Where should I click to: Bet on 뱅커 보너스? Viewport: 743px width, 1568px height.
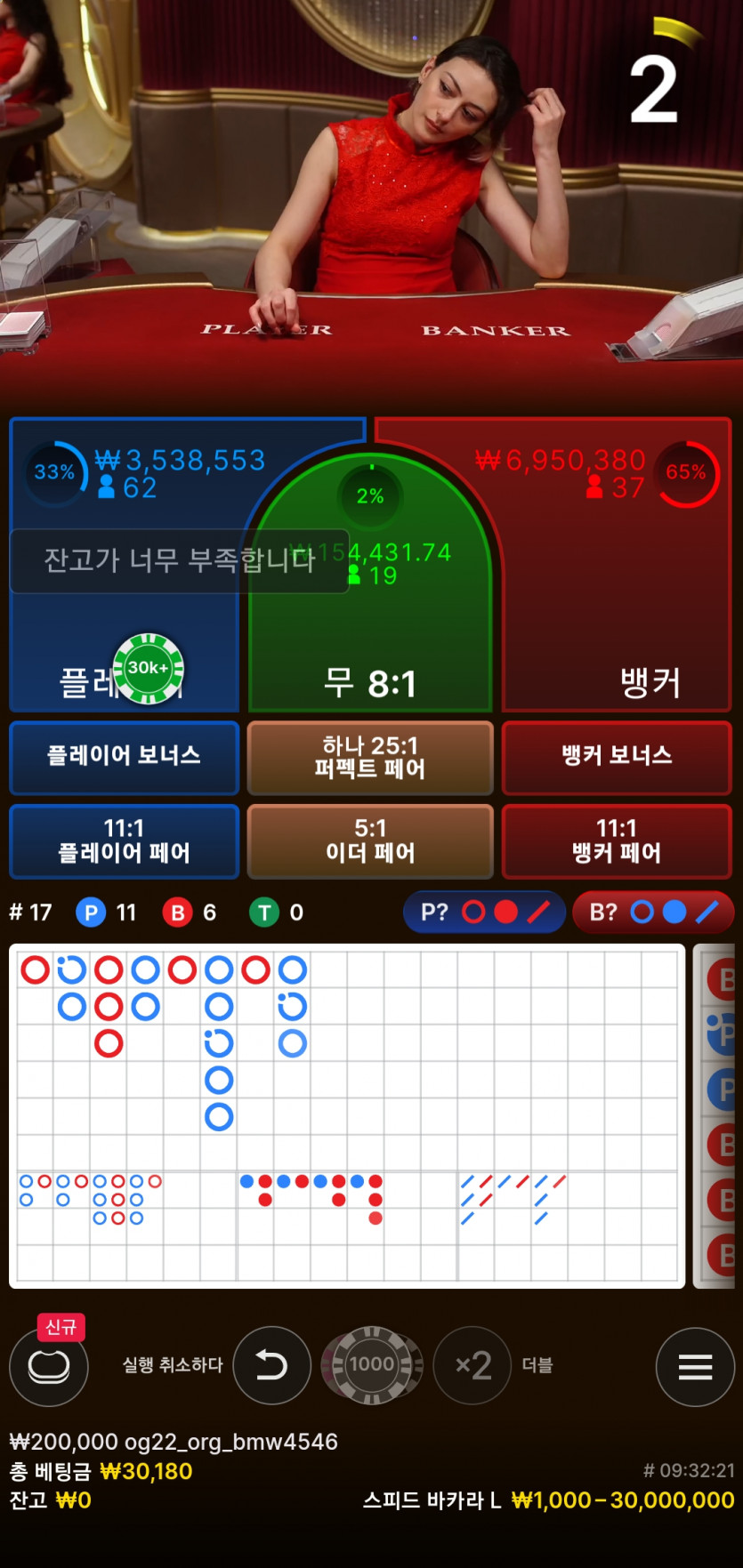pos(616,757)
